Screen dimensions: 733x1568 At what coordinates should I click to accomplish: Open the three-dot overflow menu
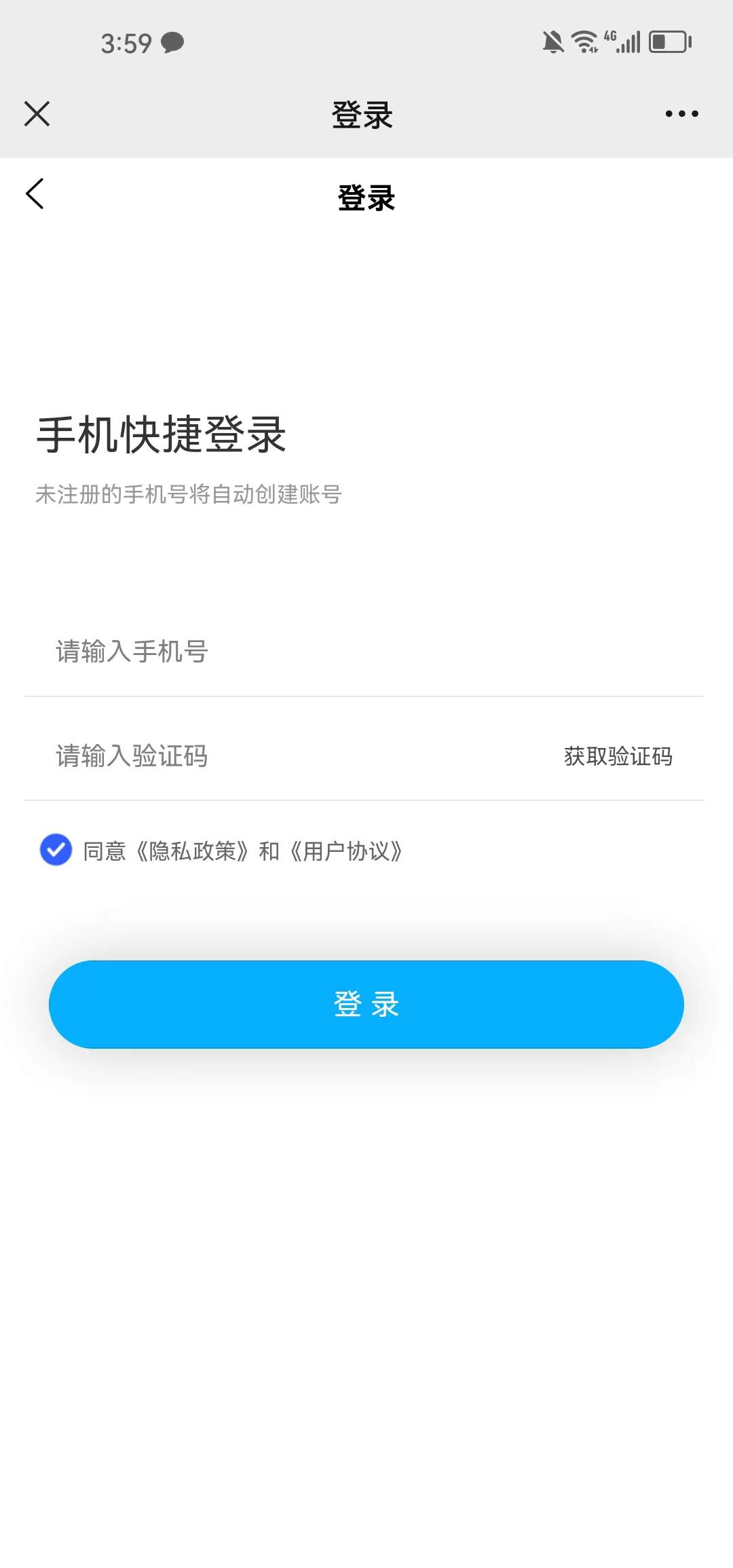click(x=681, y=114)
